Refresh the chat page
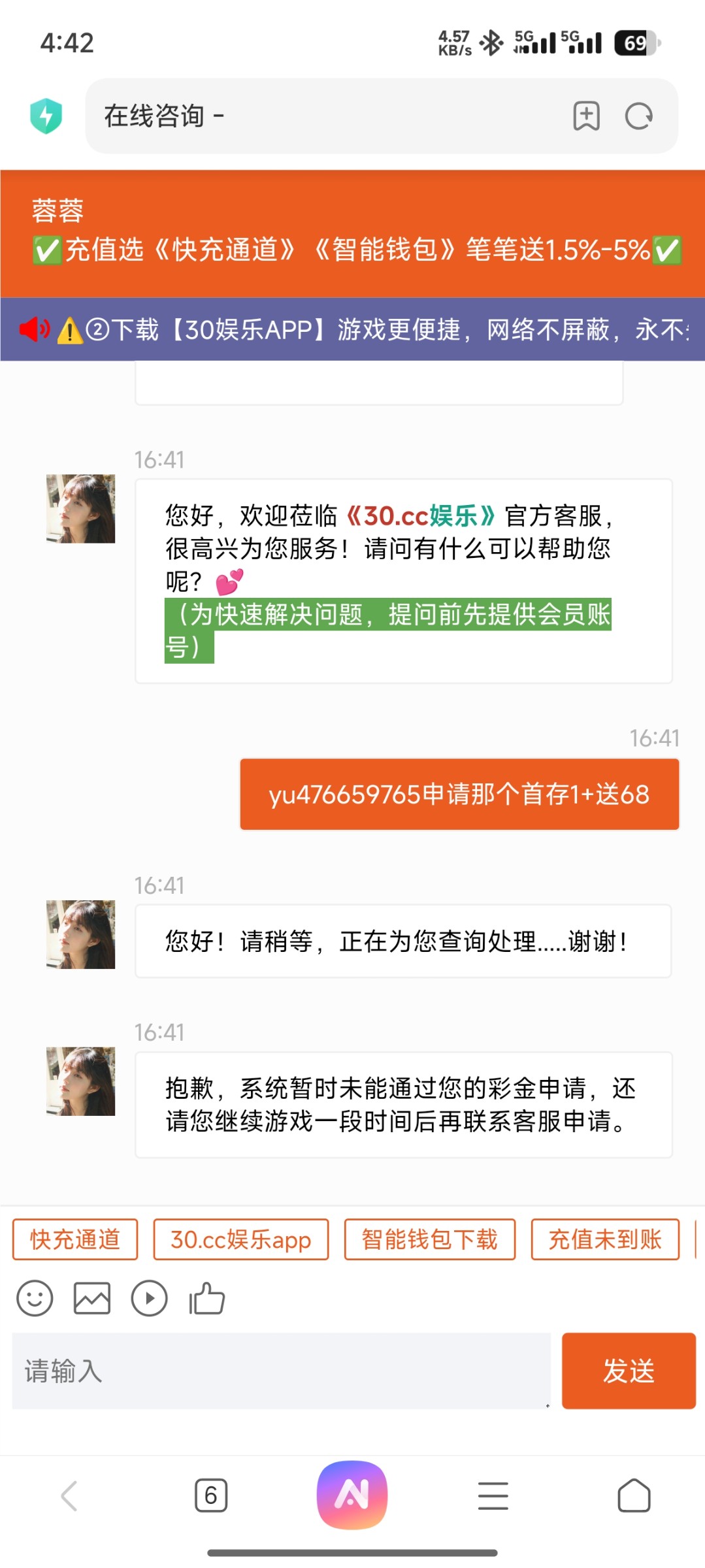705x1568 pixels. point(638,116)
